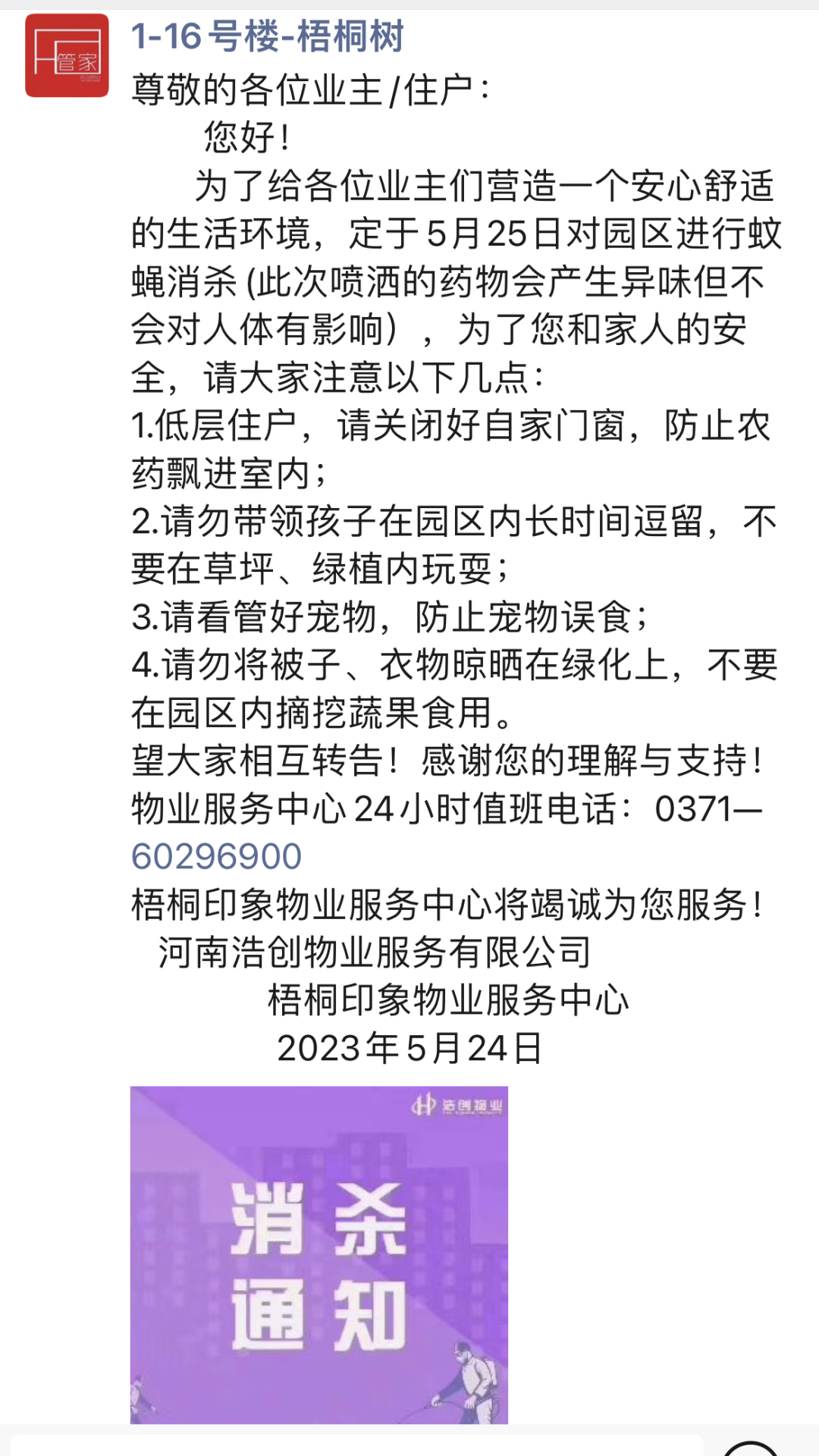The height and width of the screenshot is (1456, 819).
Task: Open the 1-16号楼-梧桐树 profile name
Action: (x=267, y=36)
